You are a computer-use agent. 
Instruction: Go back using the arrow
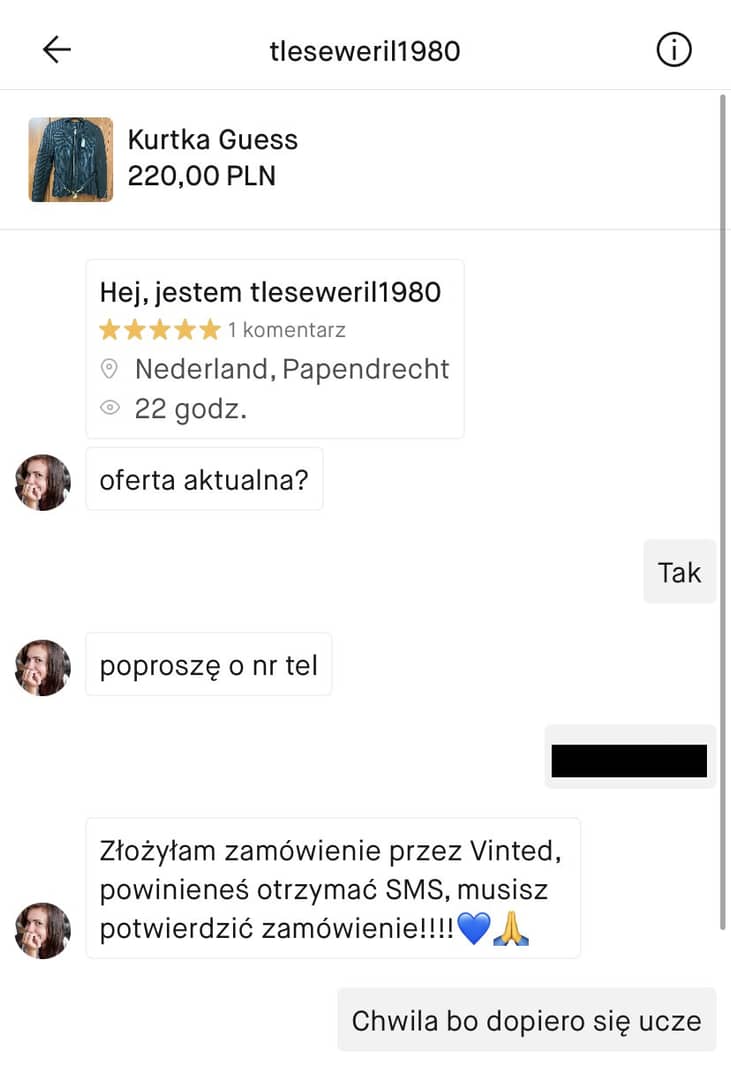pyautogui.click(x=57, y=50)
